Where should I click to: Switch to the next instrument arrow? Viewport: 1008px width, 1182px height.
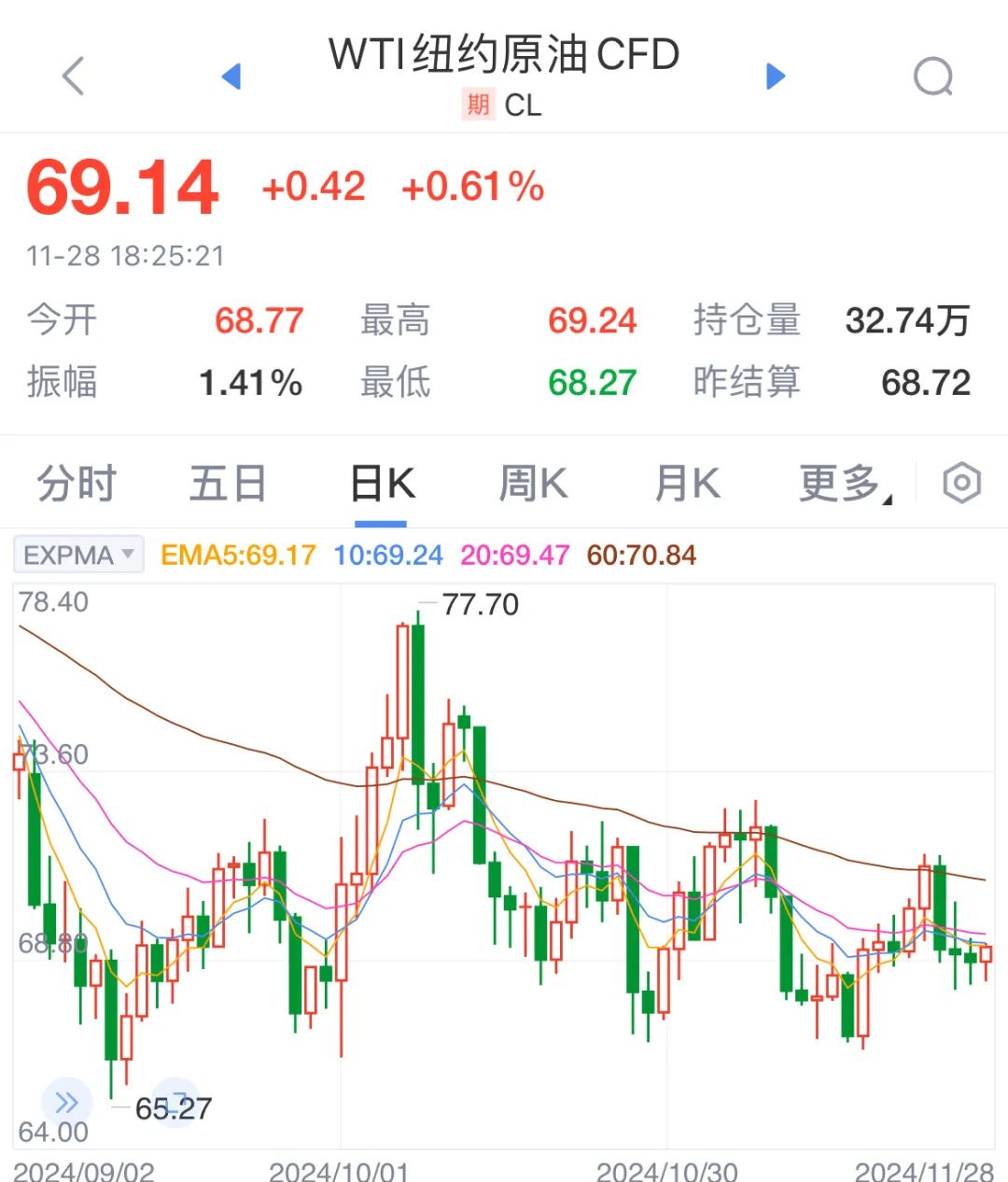(775, 77)
